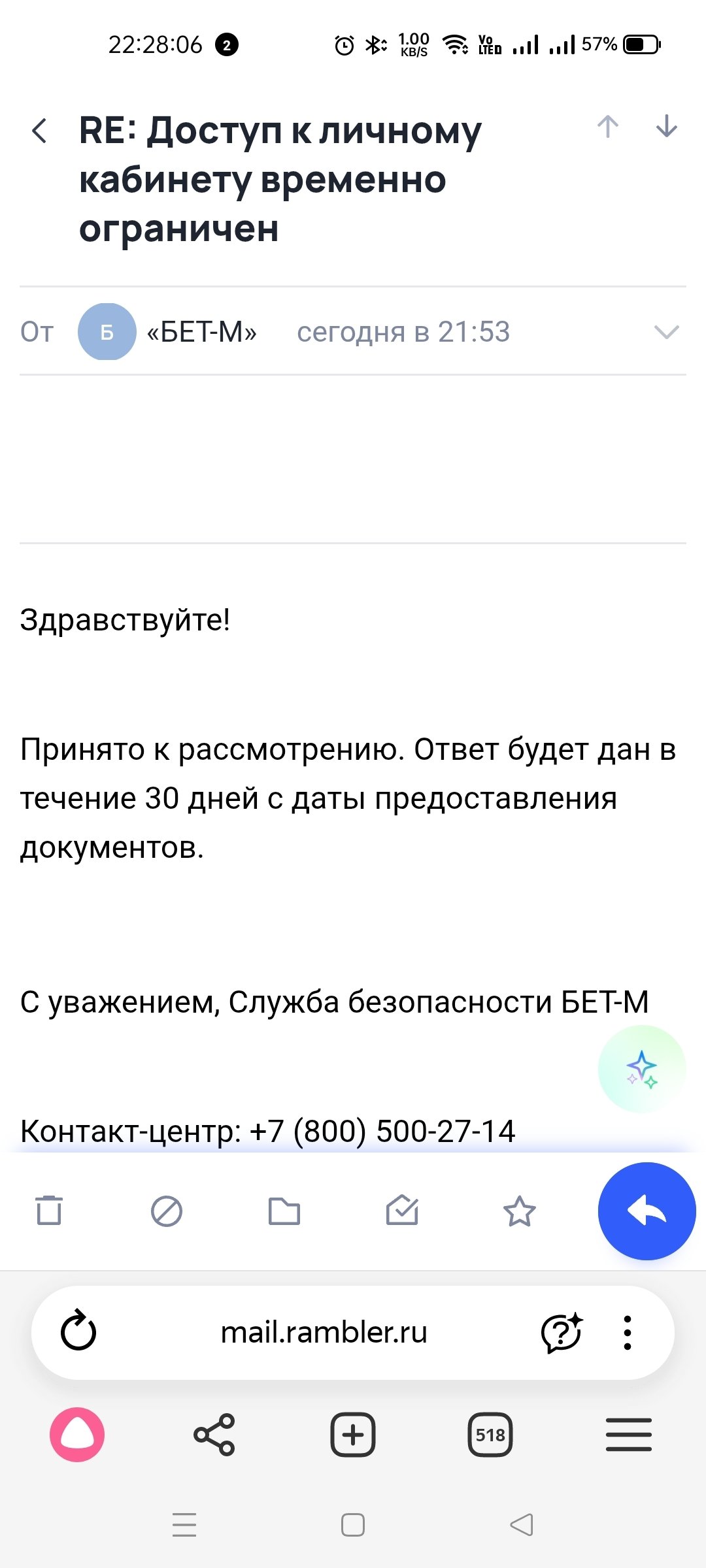The height and width of the screenshot is (1568, 706).
Task: Reply to the БЕТ-М message
Action: 647,1211
